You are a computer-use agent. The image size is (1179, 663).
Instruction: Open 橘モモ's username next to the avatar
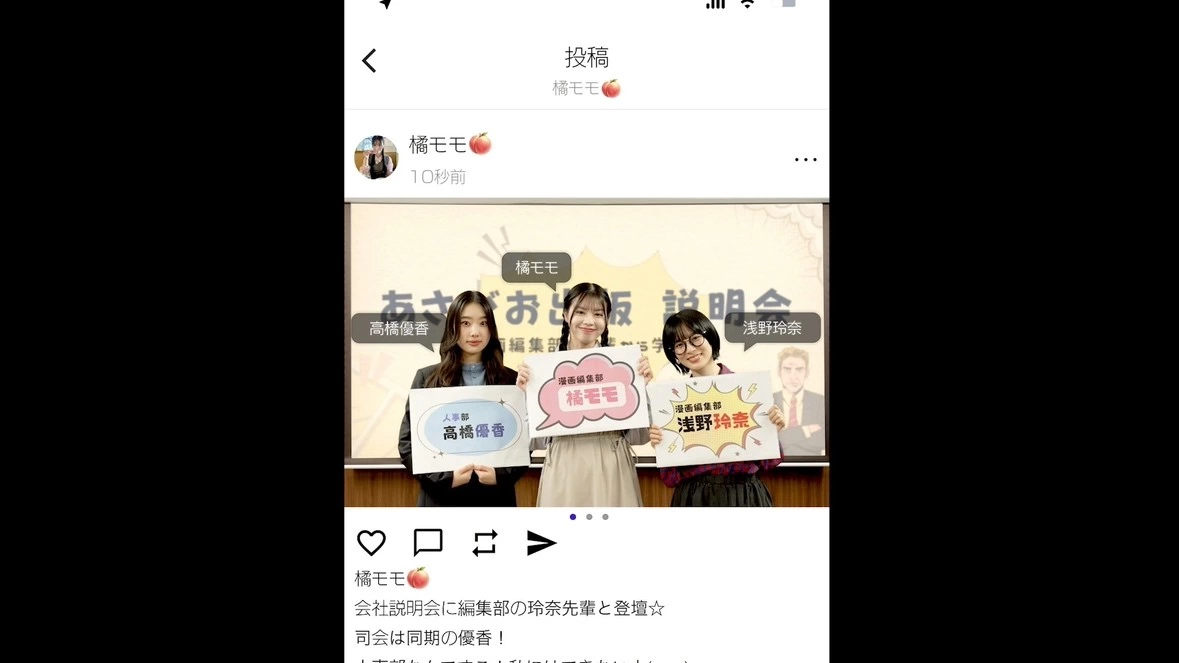(449, 144)
